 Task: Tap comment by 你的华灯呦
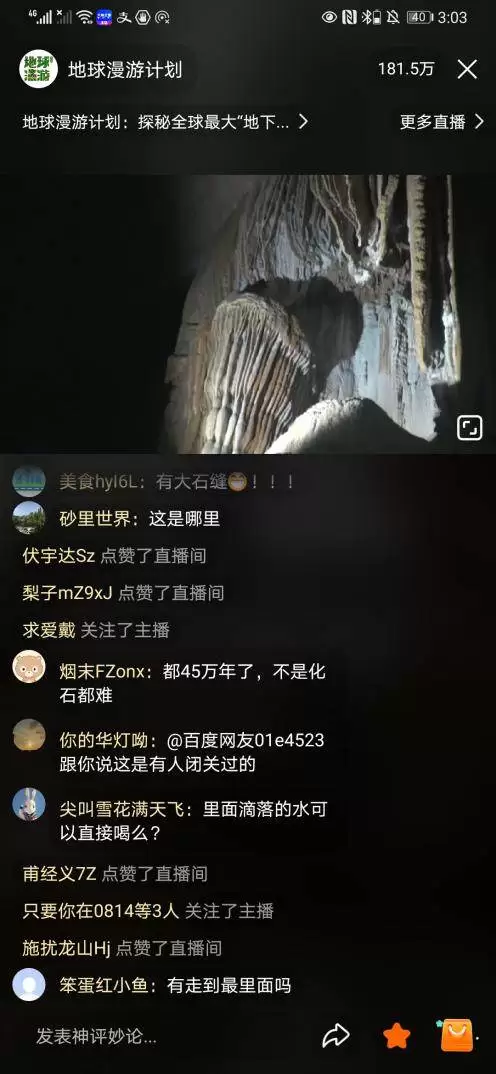(192, 752)
